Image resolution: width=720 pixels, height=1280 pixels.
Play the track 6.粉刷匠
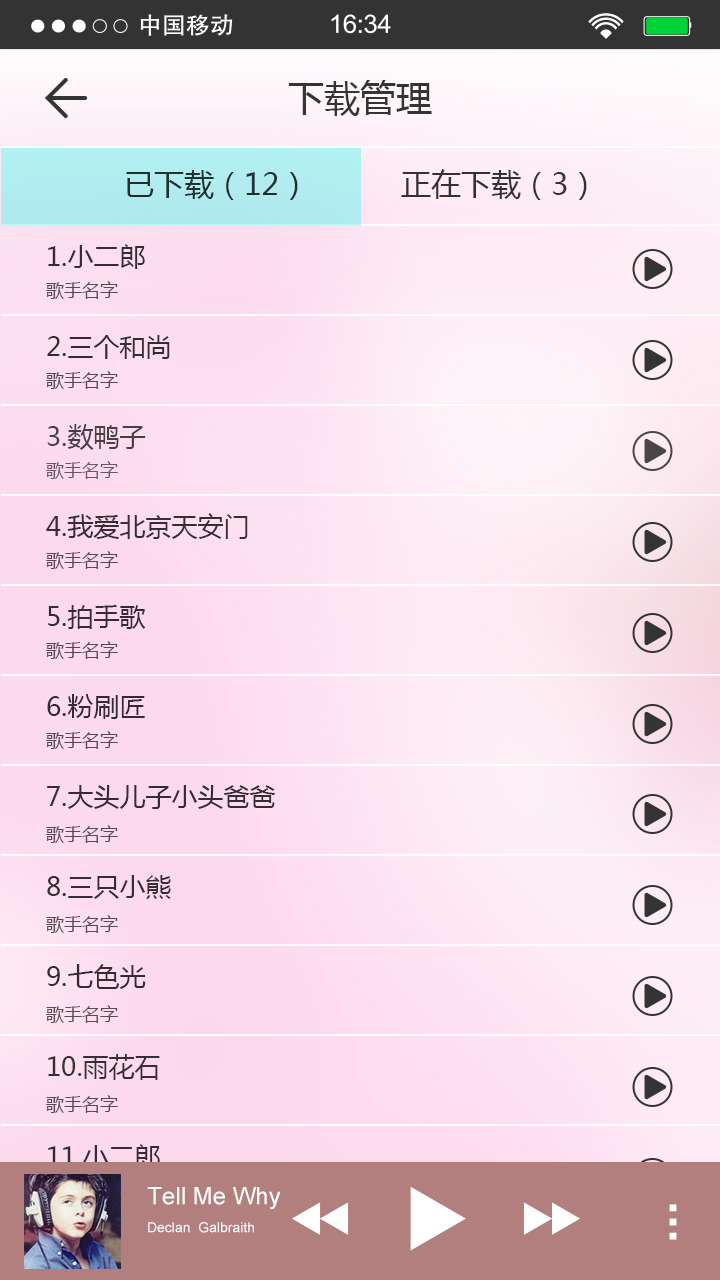tap(652, 724)
